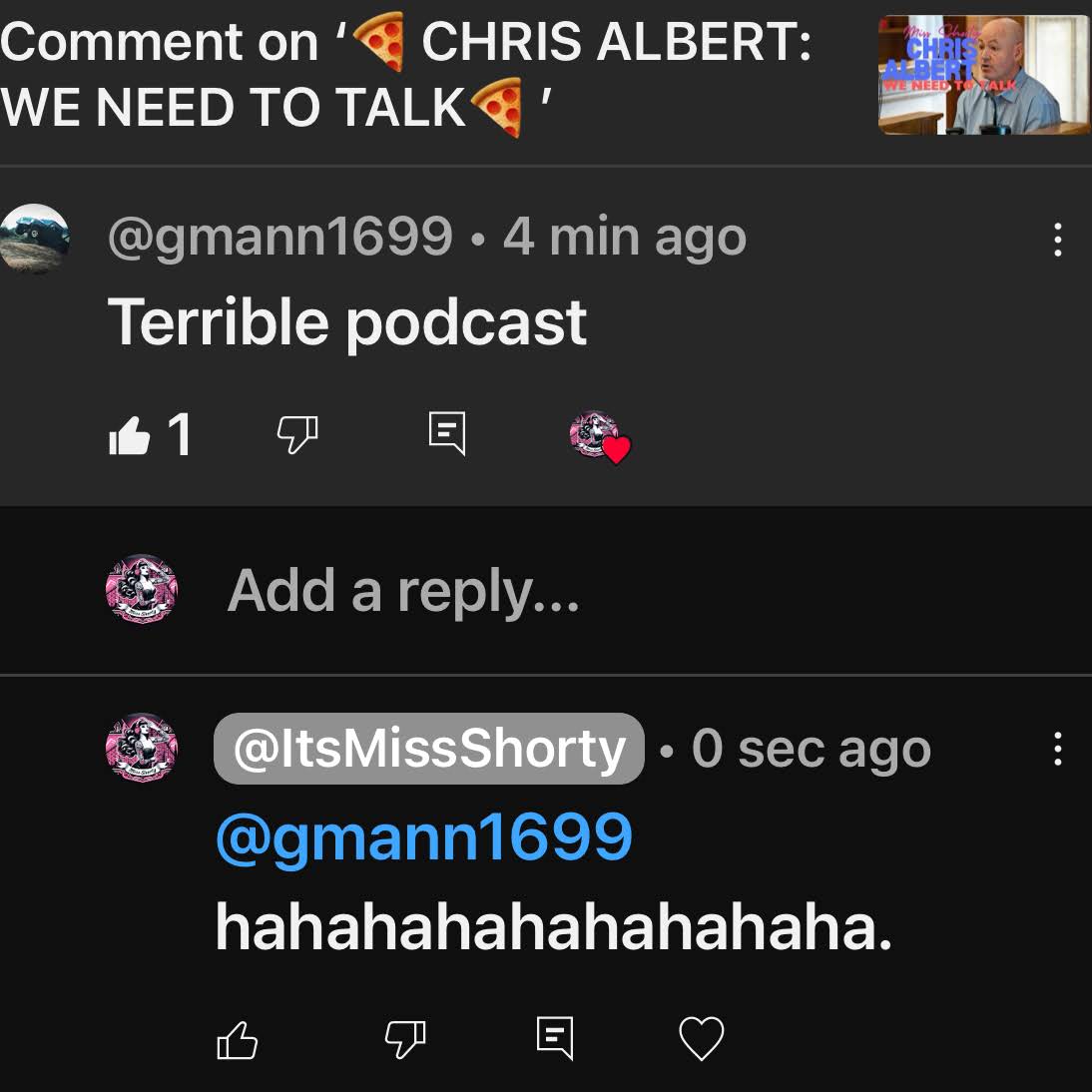1092x1092 pixels.
Task: Tap reply icon under 'Terrible podcast' comment
Action: [x=446, y=433]
